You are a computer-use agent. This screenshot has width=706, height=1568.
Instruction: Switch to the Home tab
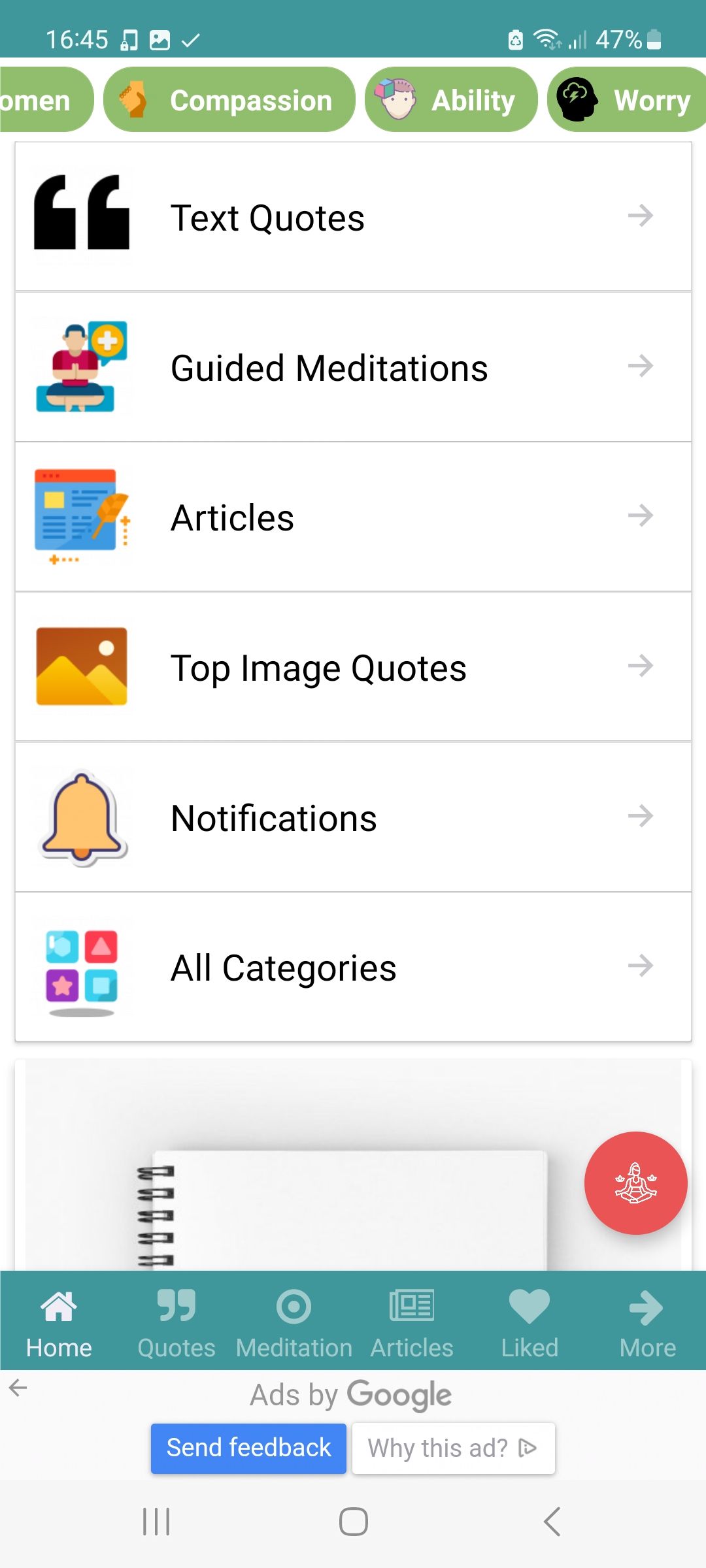(59, 1321)
